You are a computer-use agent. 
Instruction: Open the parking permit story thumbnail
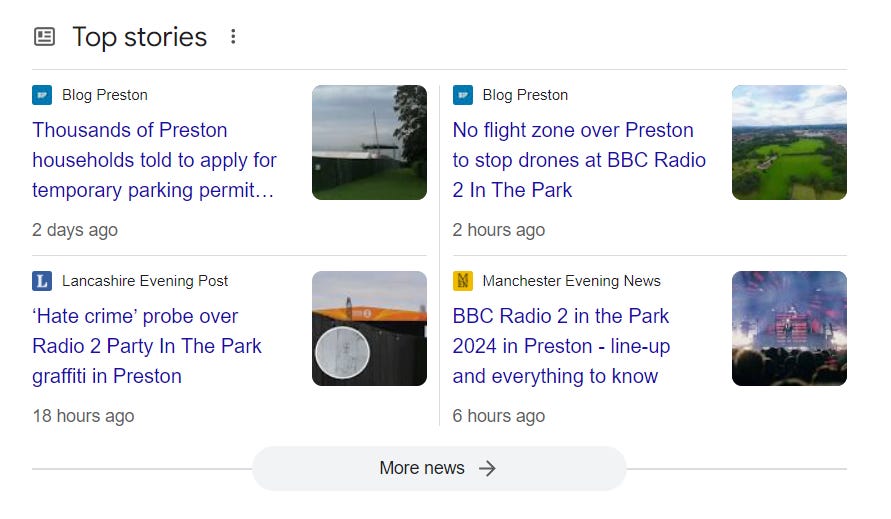(369, 143)
